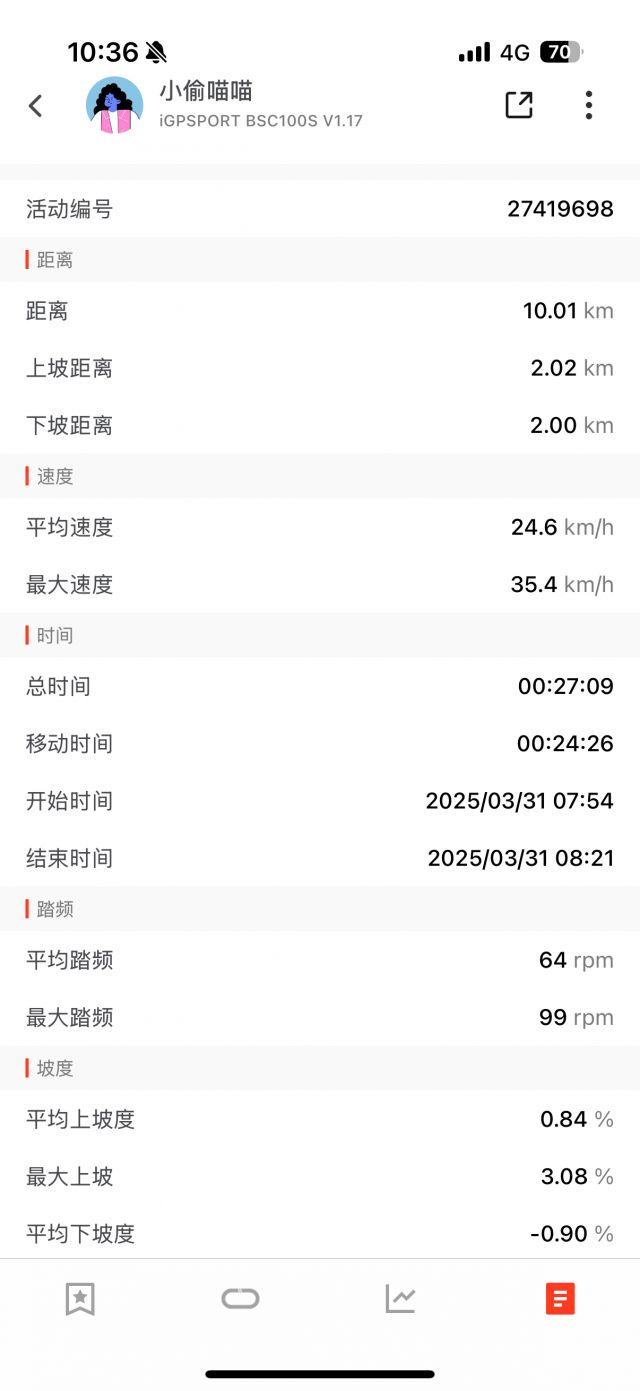This screenshot has width=640, height=1391.
Task: Select the detailed data list tab
Action: click(x=560, y=1299)
